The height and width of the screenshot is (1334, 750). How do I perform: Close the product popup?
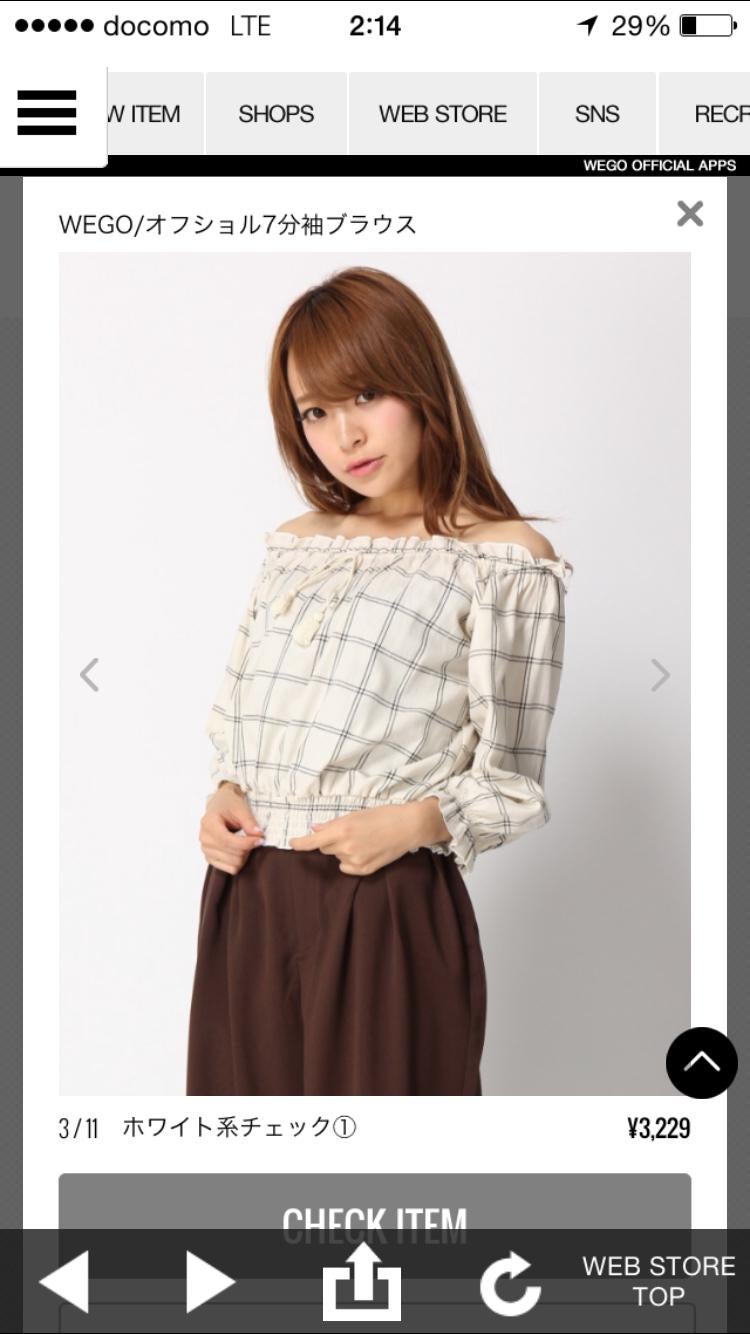[690, 213]
